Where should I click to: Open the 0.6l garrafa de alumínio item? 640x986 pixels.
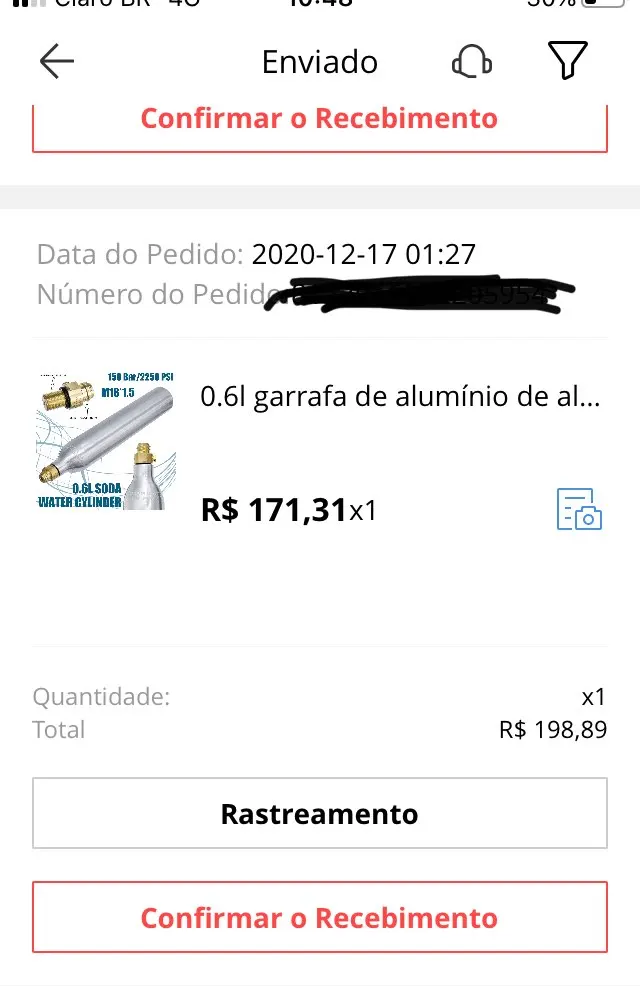tap(400, 398)
